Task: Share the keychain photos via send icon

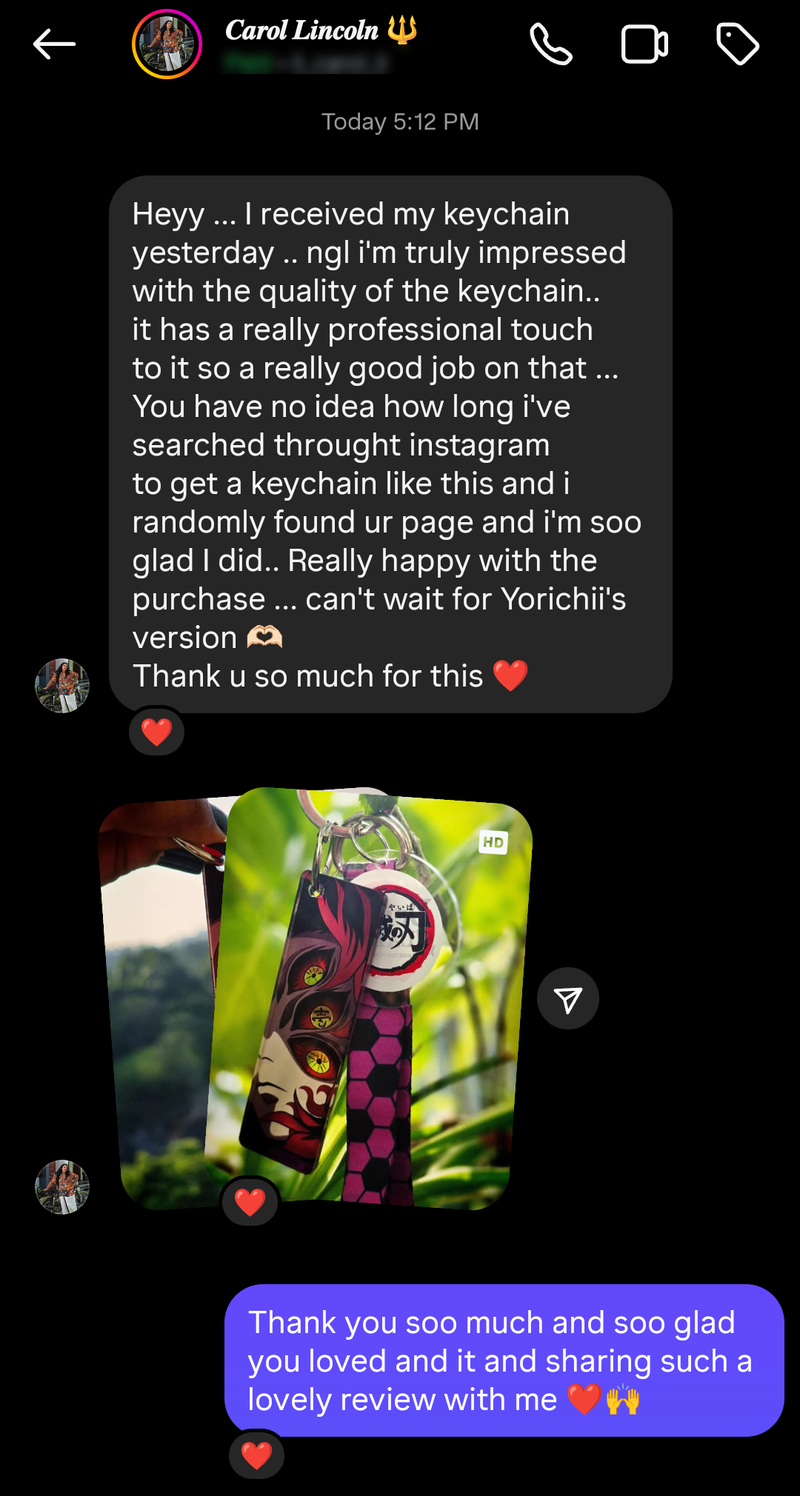Action: [568, 998]
